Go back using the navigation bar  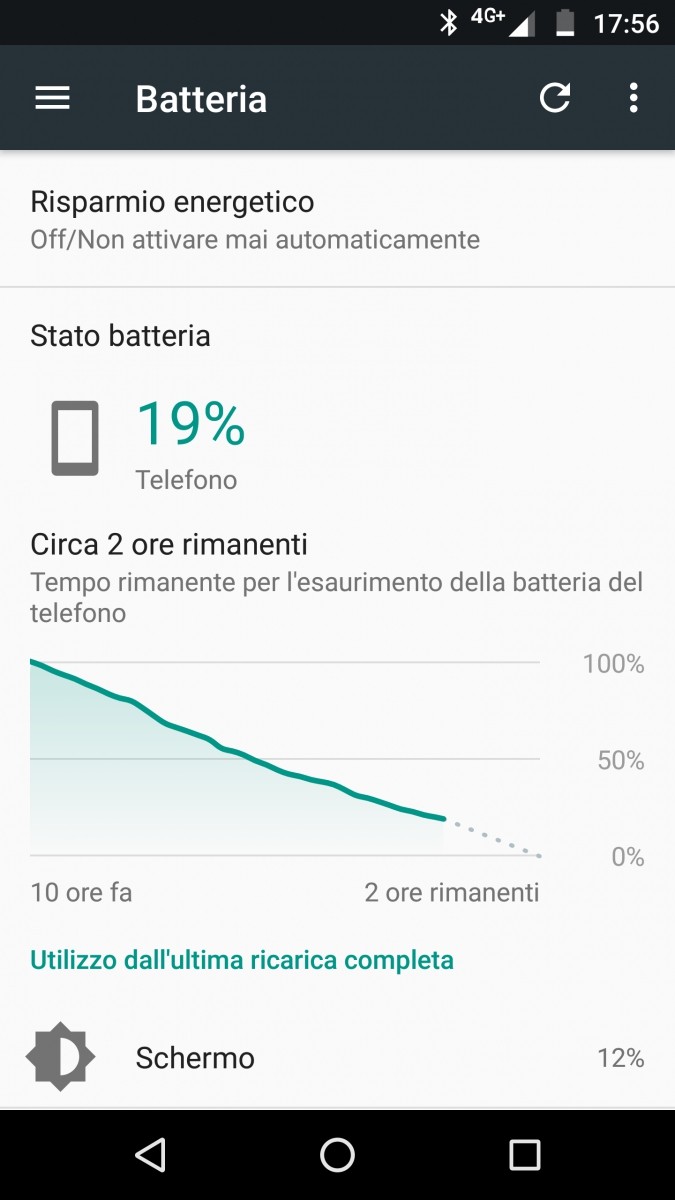[150, 1155]
